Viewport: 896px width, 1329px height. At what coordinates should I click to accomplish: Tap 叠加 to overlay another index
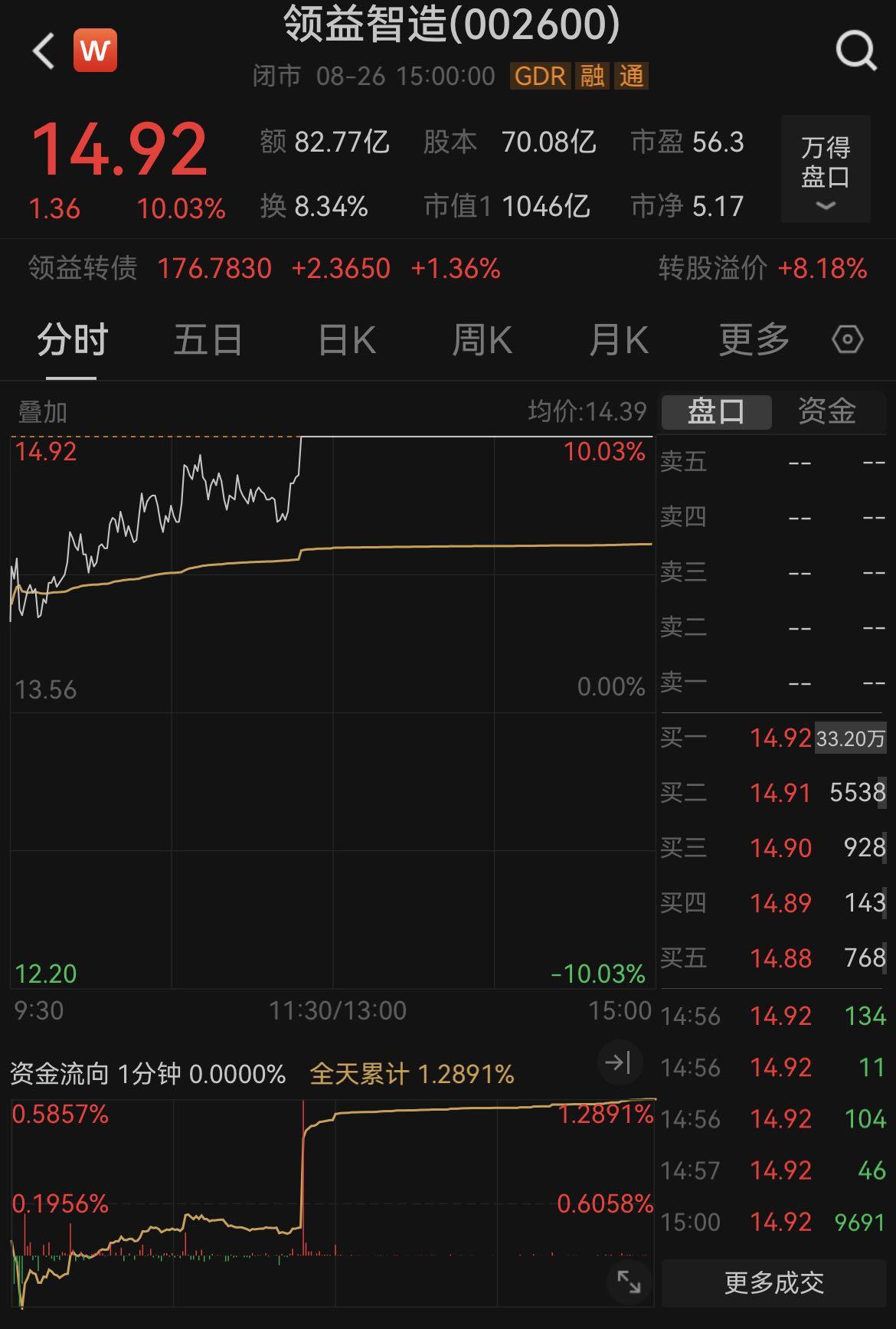(43, 412)
